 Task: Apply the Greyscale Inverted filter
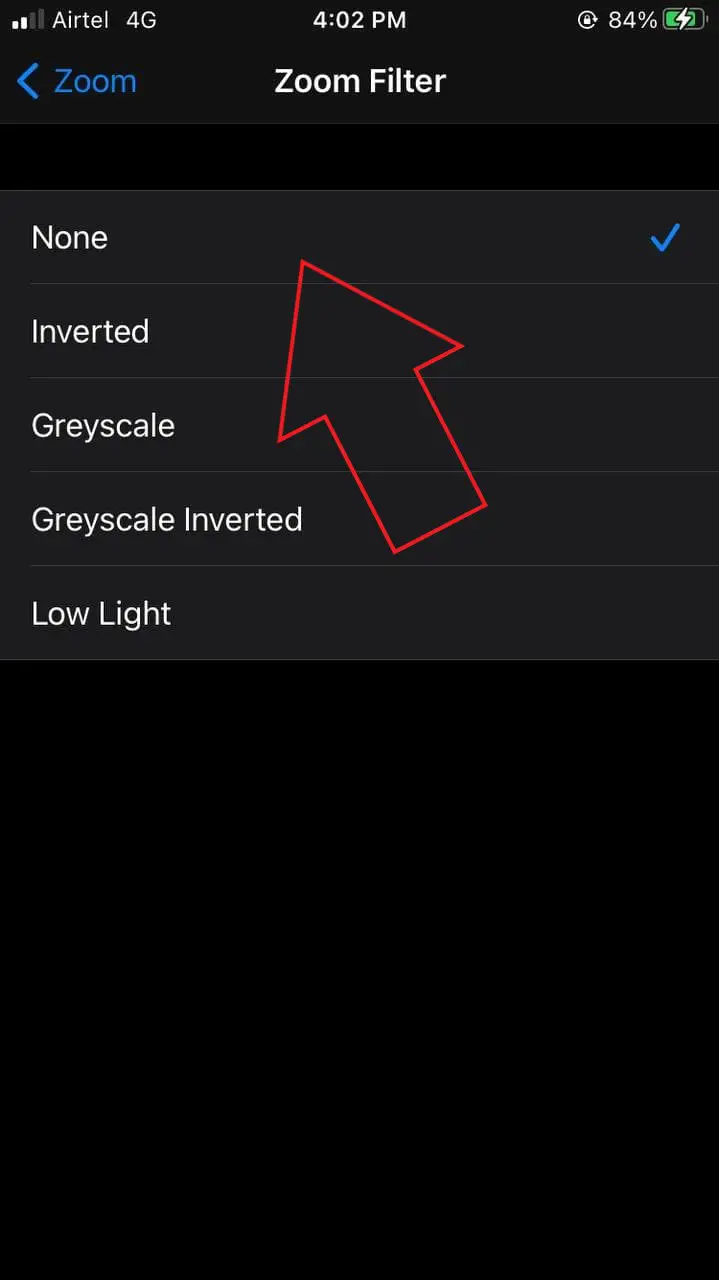359,519
